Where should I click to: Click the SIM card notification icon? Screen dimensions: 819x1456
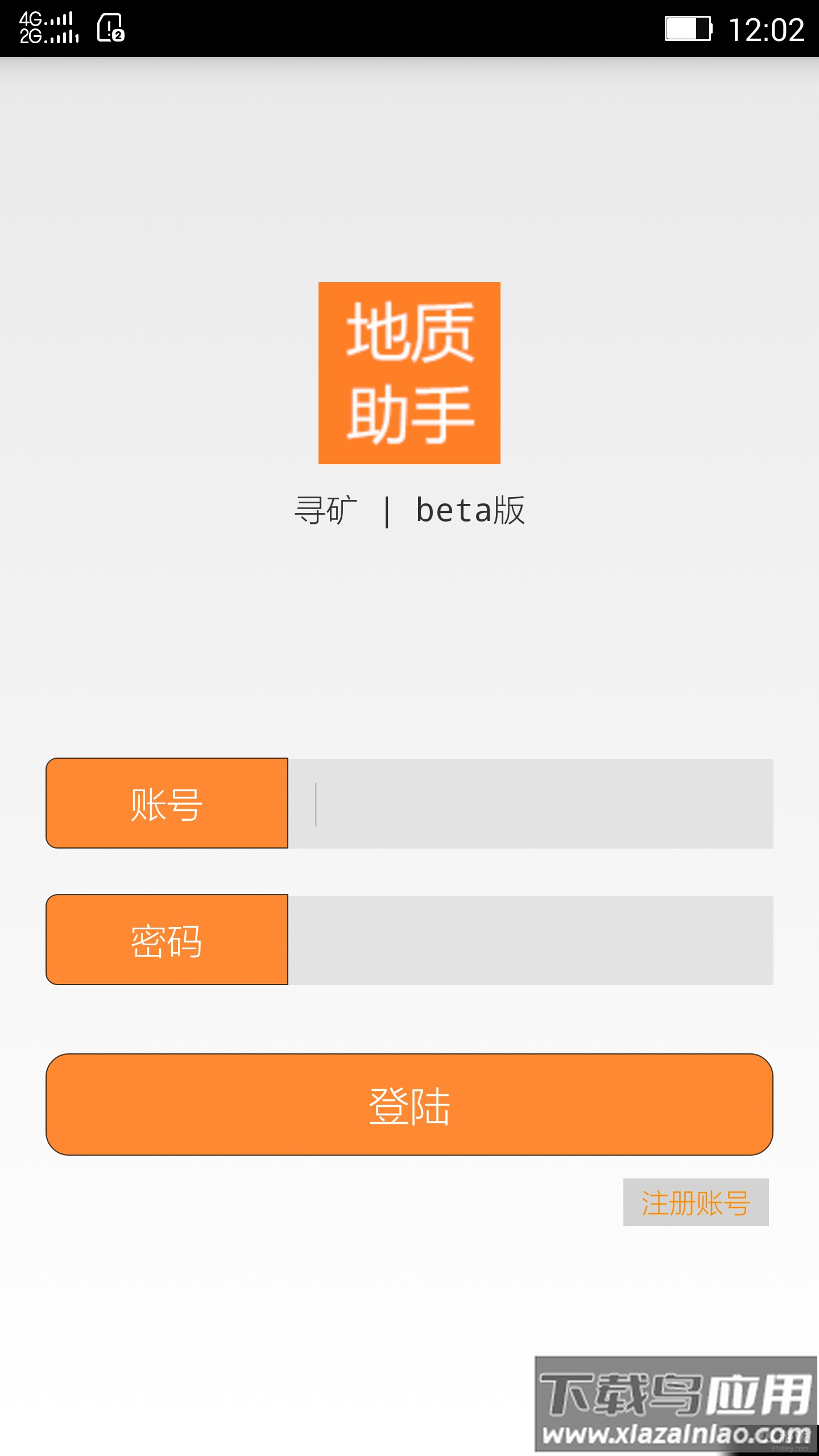110,27
